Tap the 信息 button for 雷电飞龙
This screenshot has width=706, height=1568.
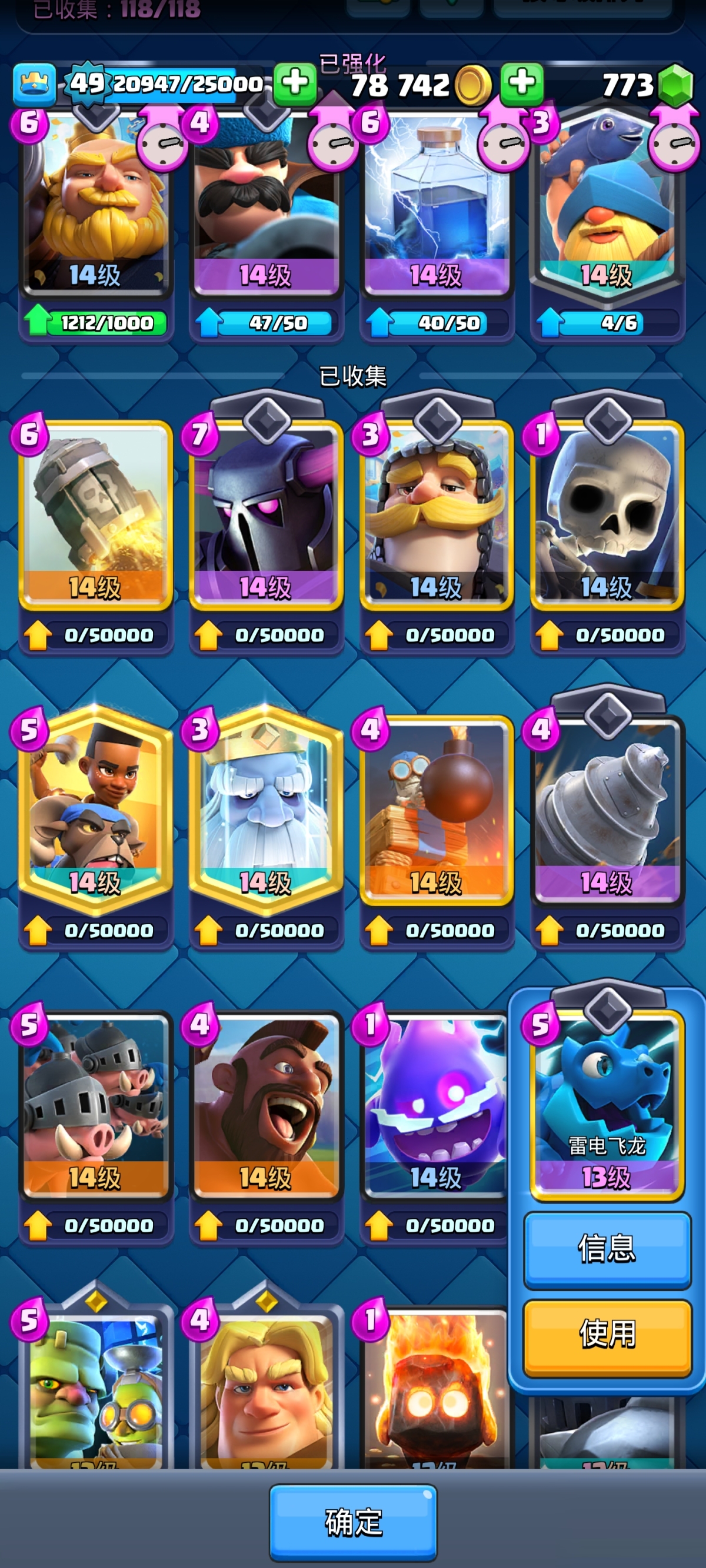point(607,1249)
